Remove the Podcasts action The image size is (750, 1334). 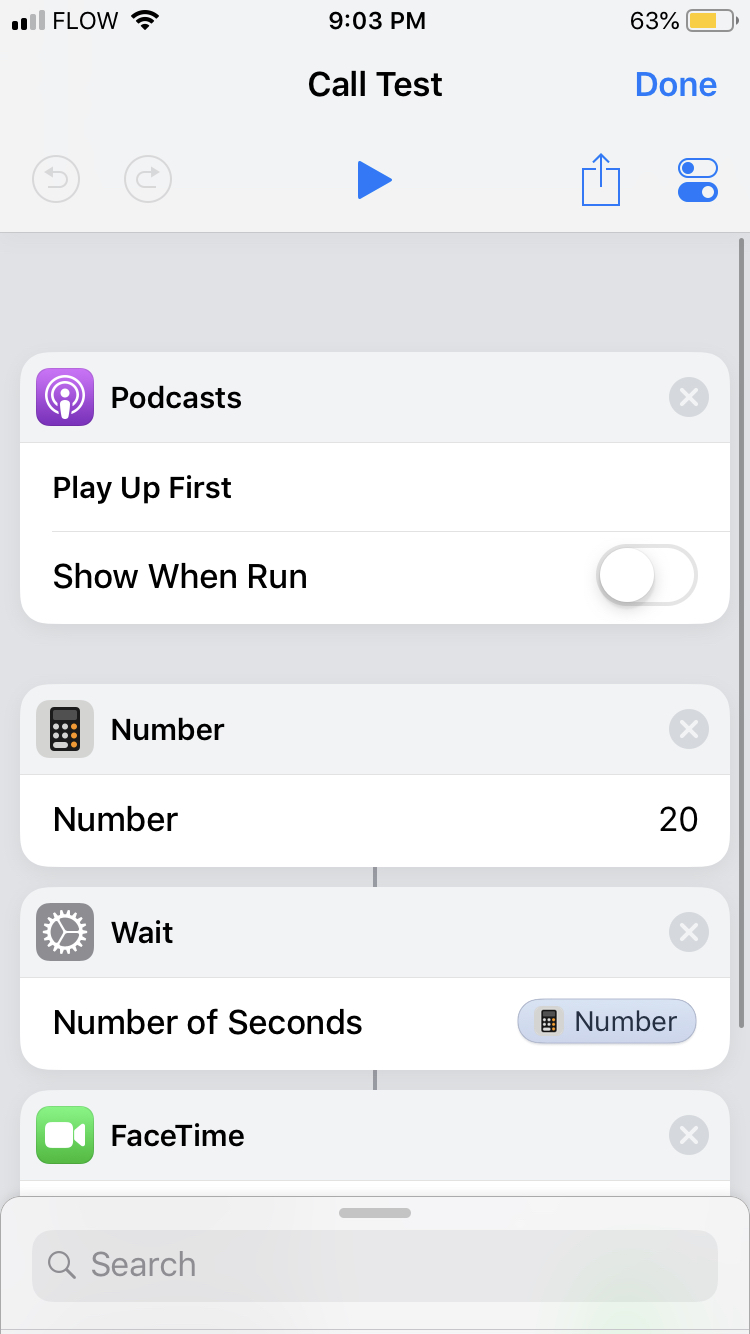point(689,398)
